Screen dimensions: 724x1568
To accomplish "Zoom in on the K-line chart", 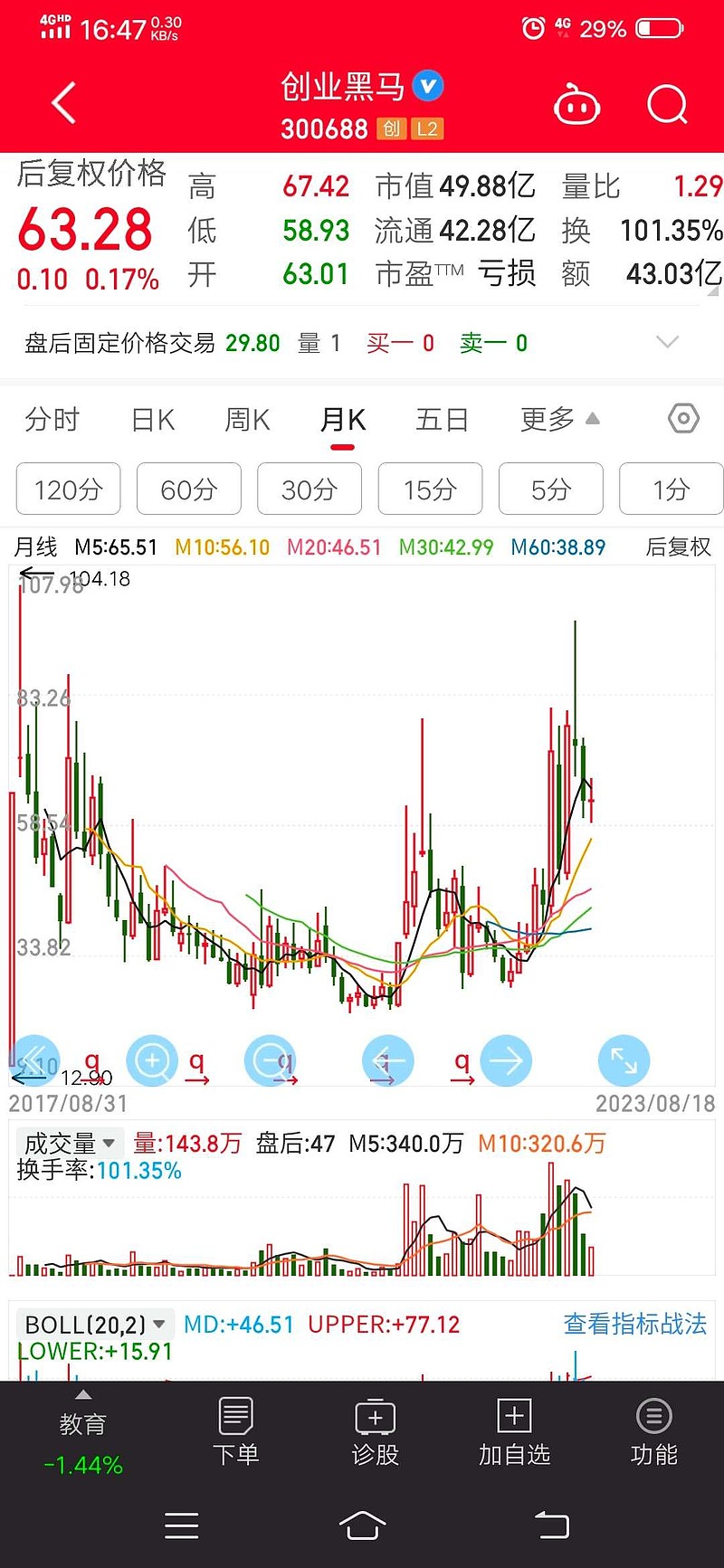I will coord(152,1060).
